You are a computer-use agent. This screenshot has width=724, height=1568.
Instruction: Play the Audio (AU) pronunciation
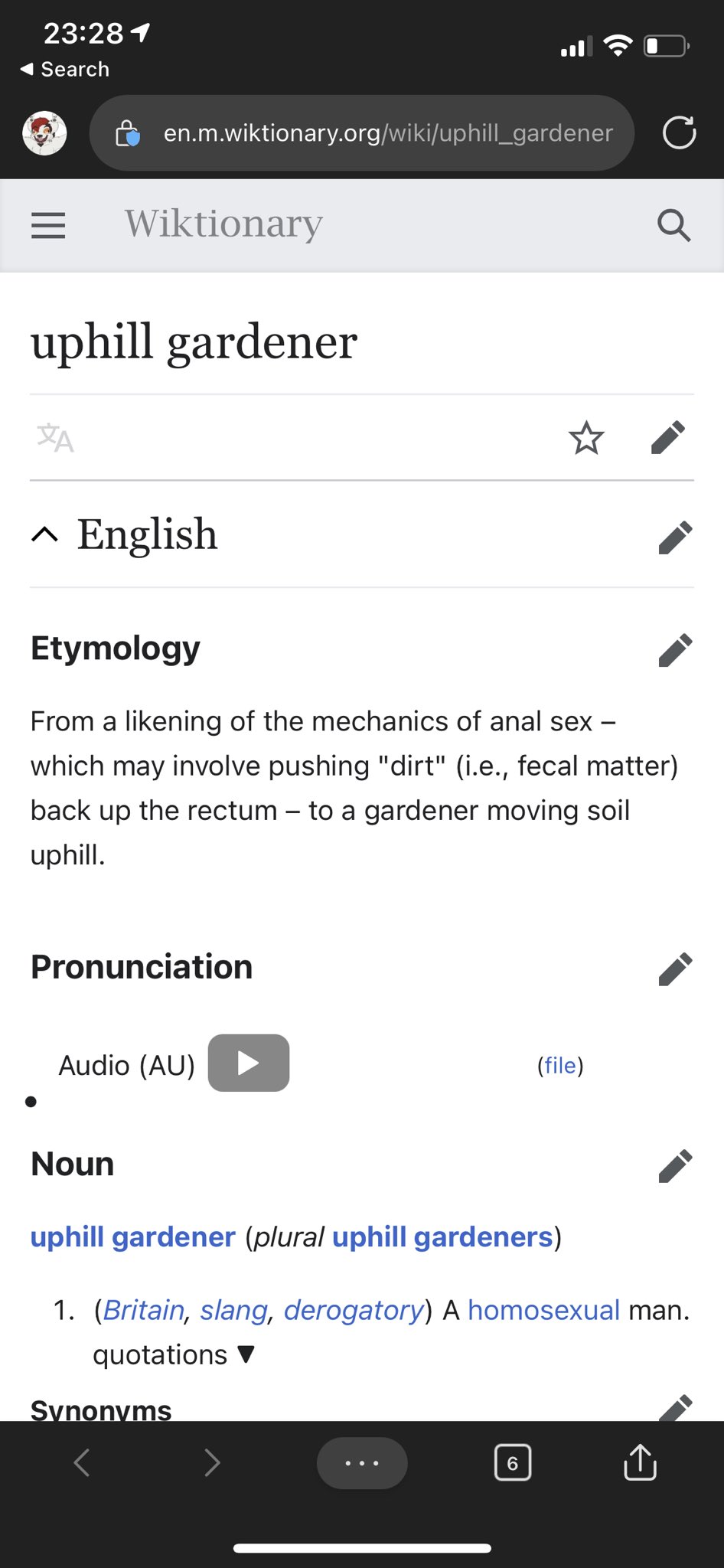point(249,1063)
